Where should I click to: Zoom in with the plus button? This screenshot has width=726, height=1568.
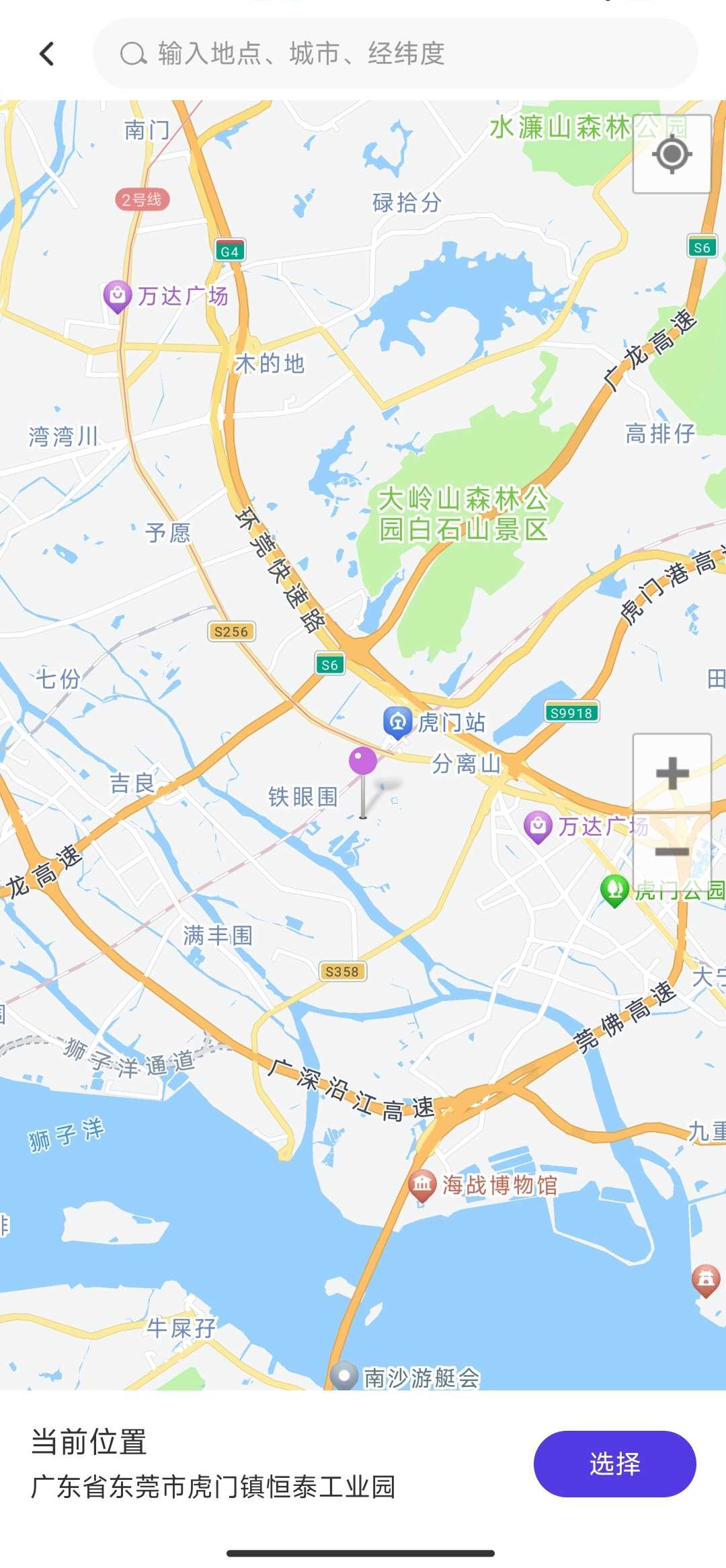(672, 773)
